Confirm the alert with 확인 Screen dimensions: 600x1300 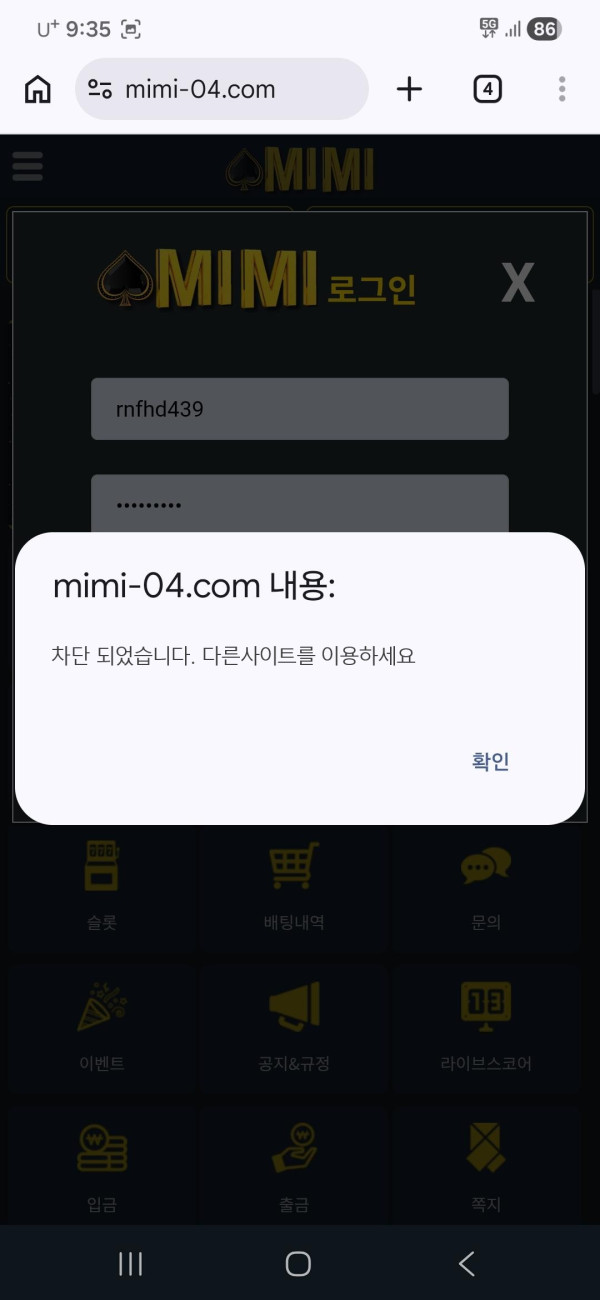[x=491, y=762]
